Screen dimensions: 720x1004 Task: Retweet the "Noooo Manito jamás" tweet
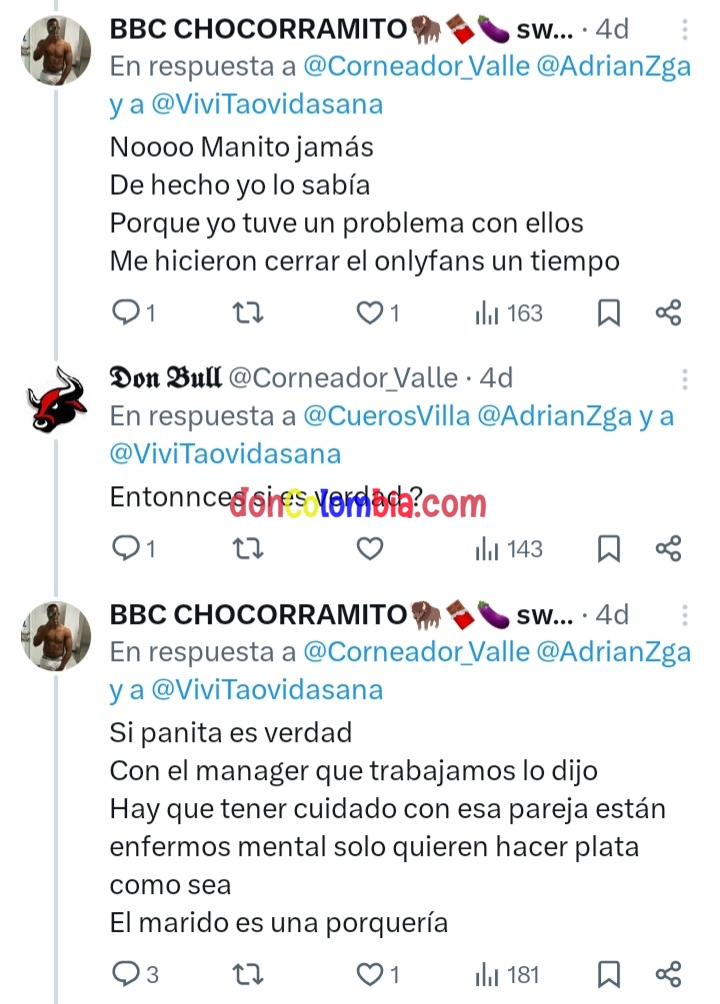(x=247, y=313)
